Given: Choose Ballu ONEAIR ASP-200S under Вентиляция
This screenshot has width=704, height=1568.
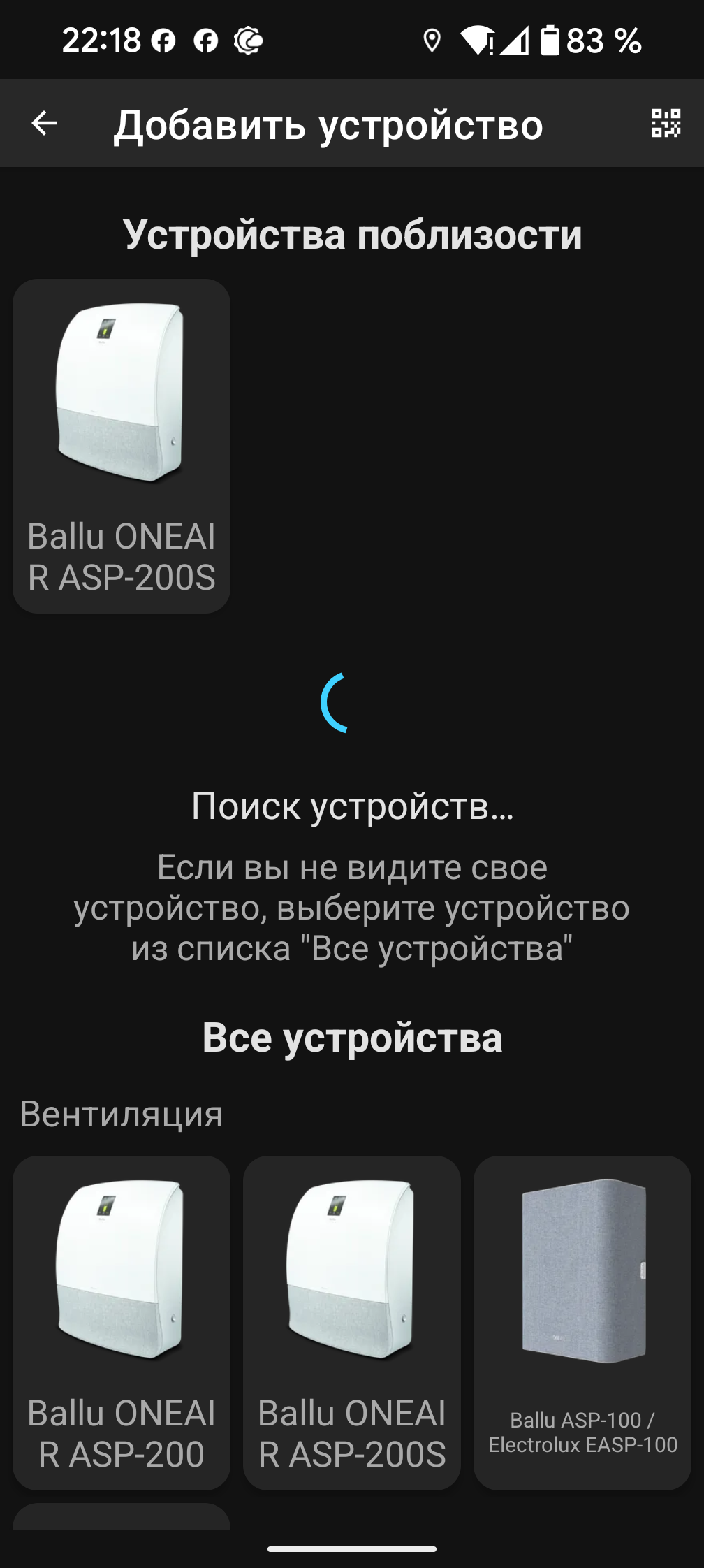Looking at the screenshot, I should point(351,1322).
